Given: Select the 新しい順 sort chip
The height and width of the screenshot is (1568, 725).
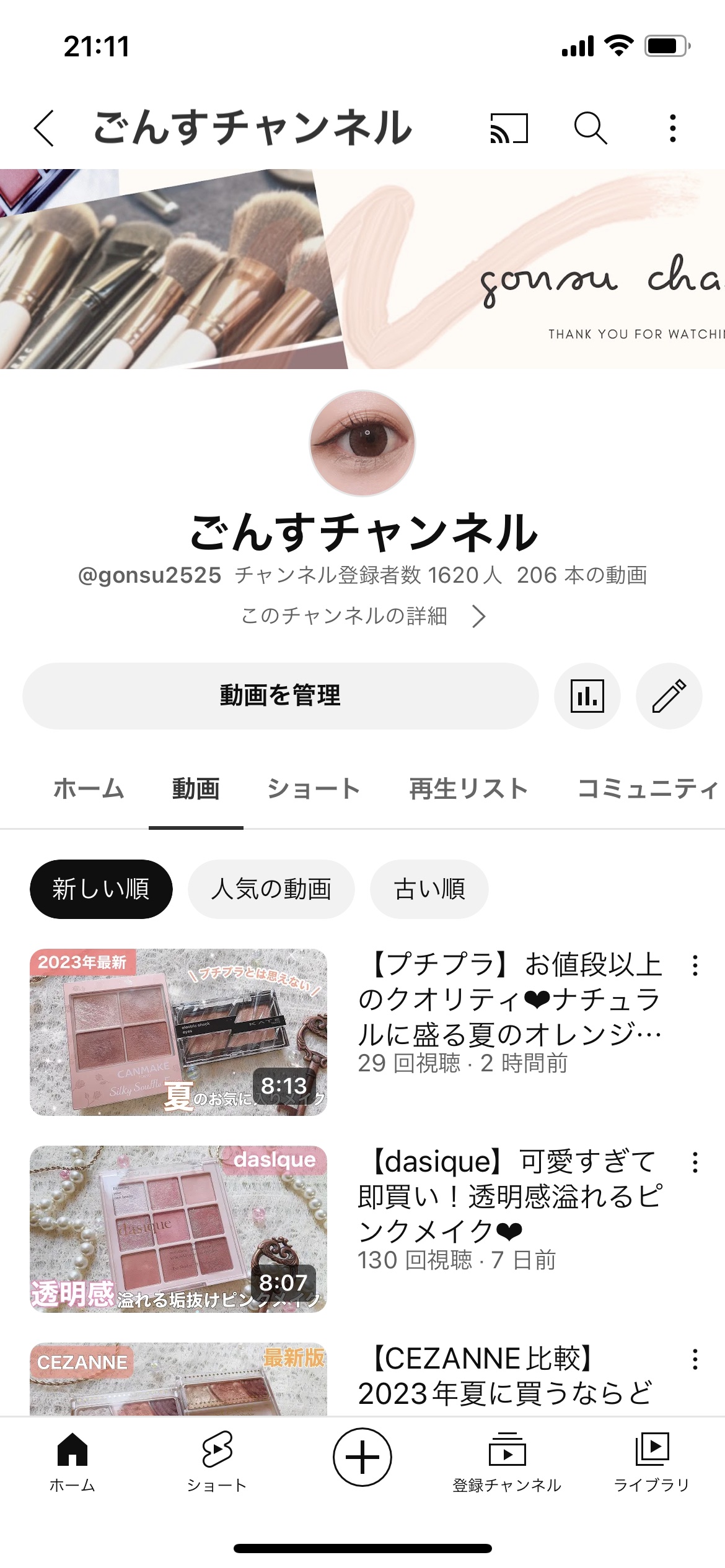Looking at the screenshot, I should pyautogui.click(x=101, y=889).
